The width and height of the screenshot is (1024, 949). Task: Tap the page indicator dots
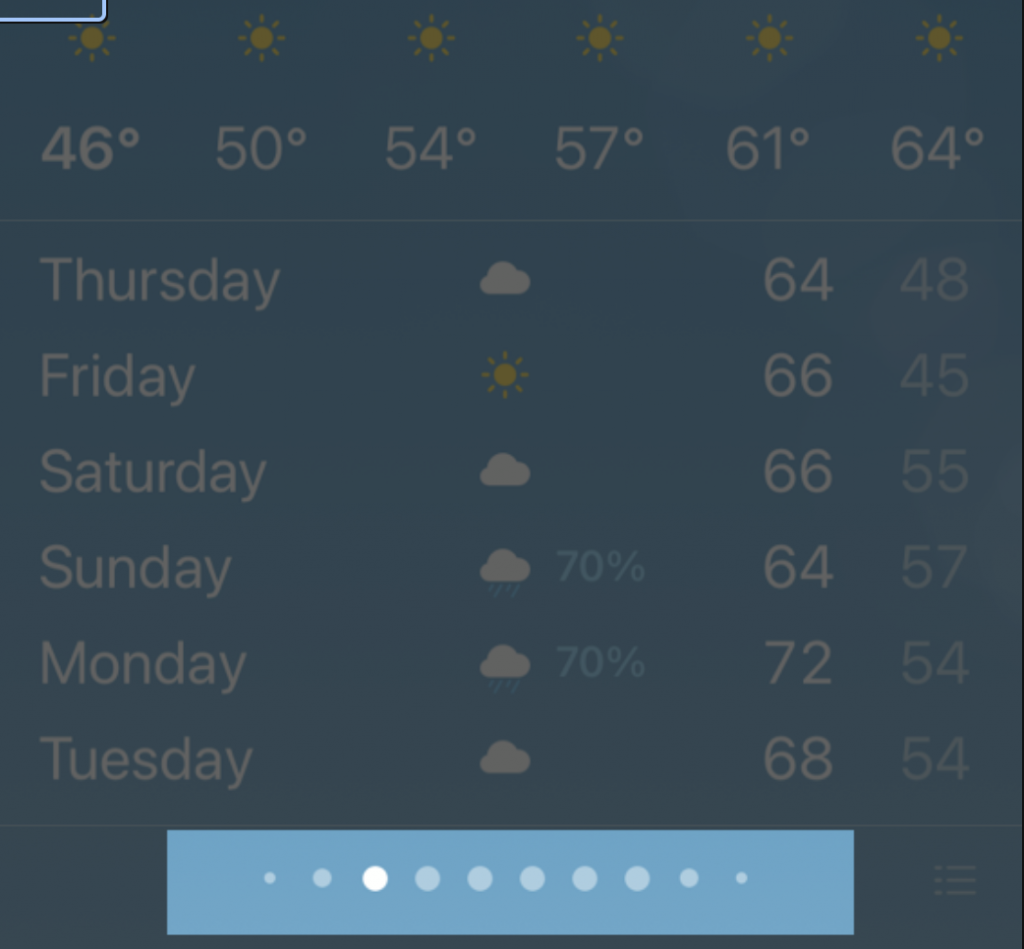pyautogui.click(x=509, y=880)
